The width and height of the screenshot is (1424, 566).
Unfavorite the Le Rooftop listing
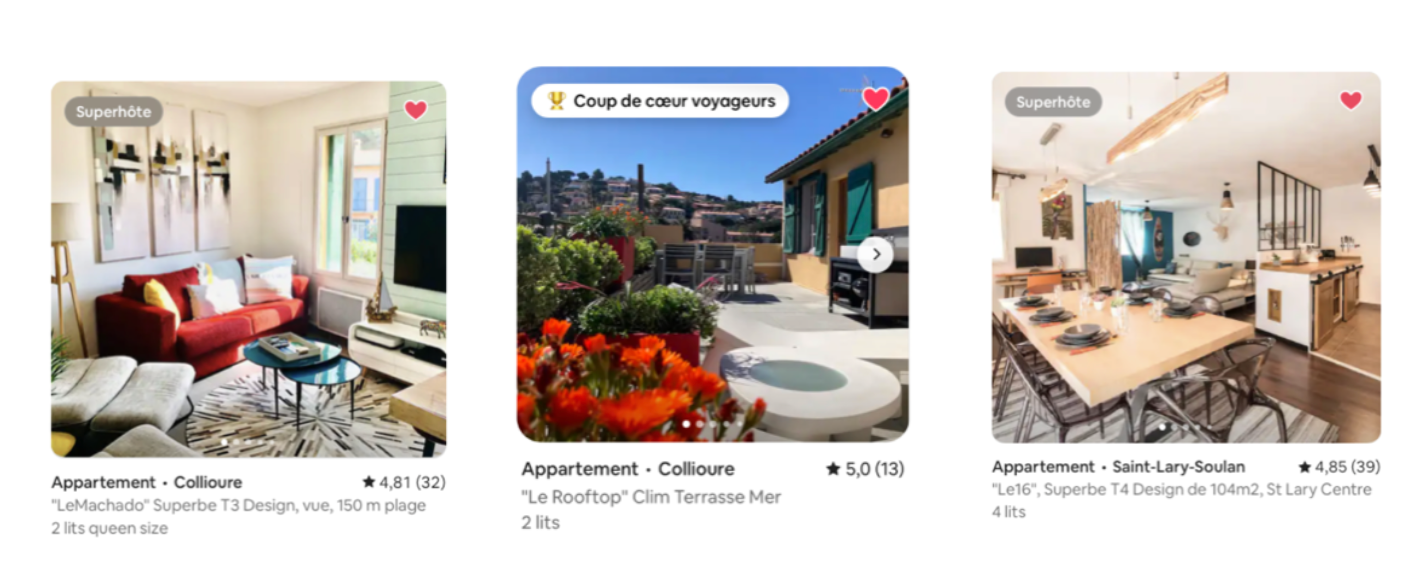pyautogui.click(x=876, y=99)
